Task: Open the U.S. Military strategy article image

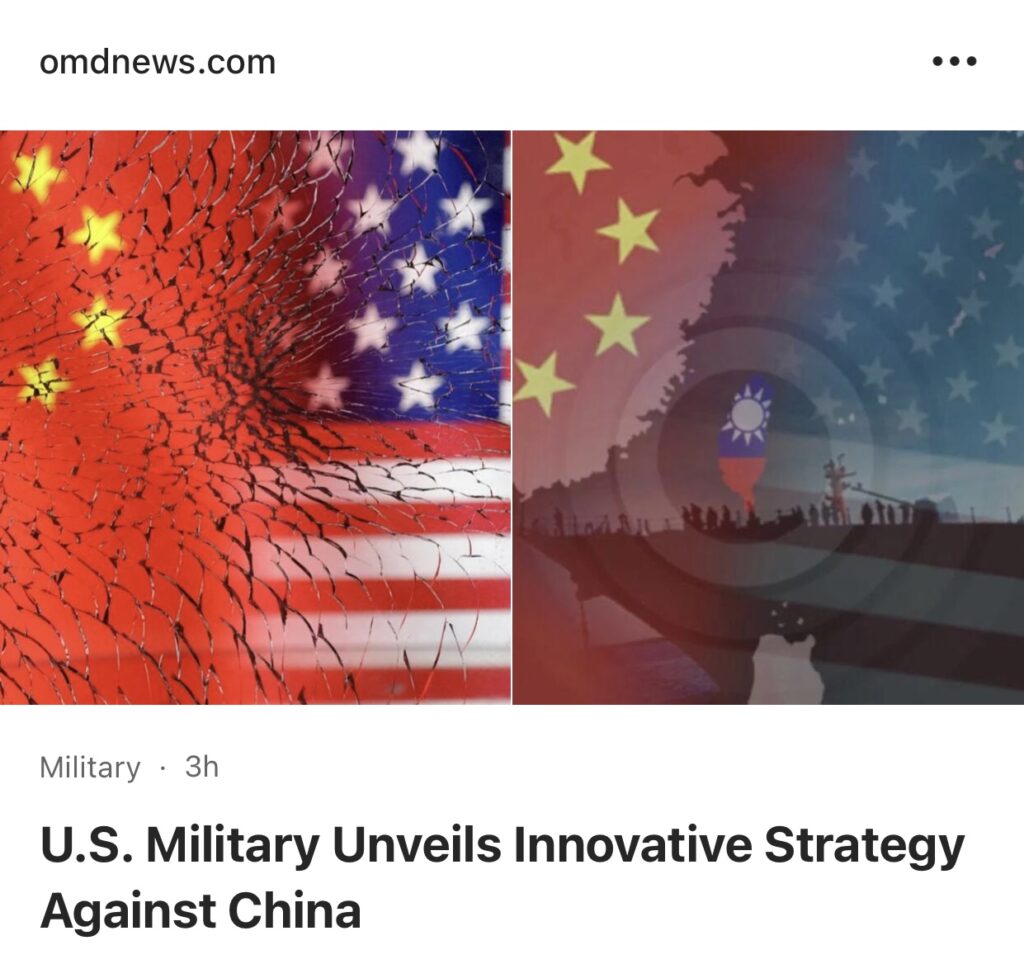Action: click(x=512, y=417)
